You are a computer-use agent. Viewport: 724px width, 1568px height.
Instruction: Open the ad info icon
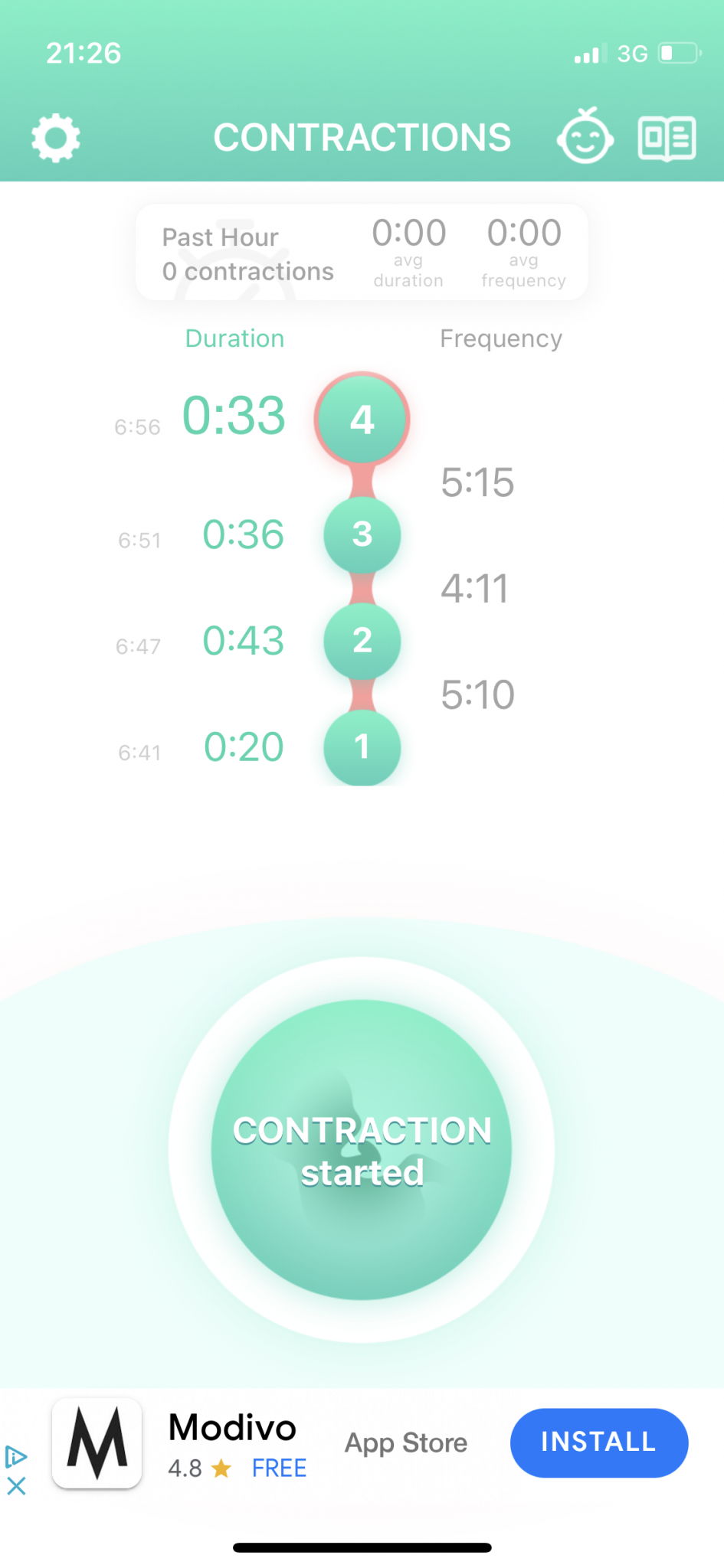16,1456
